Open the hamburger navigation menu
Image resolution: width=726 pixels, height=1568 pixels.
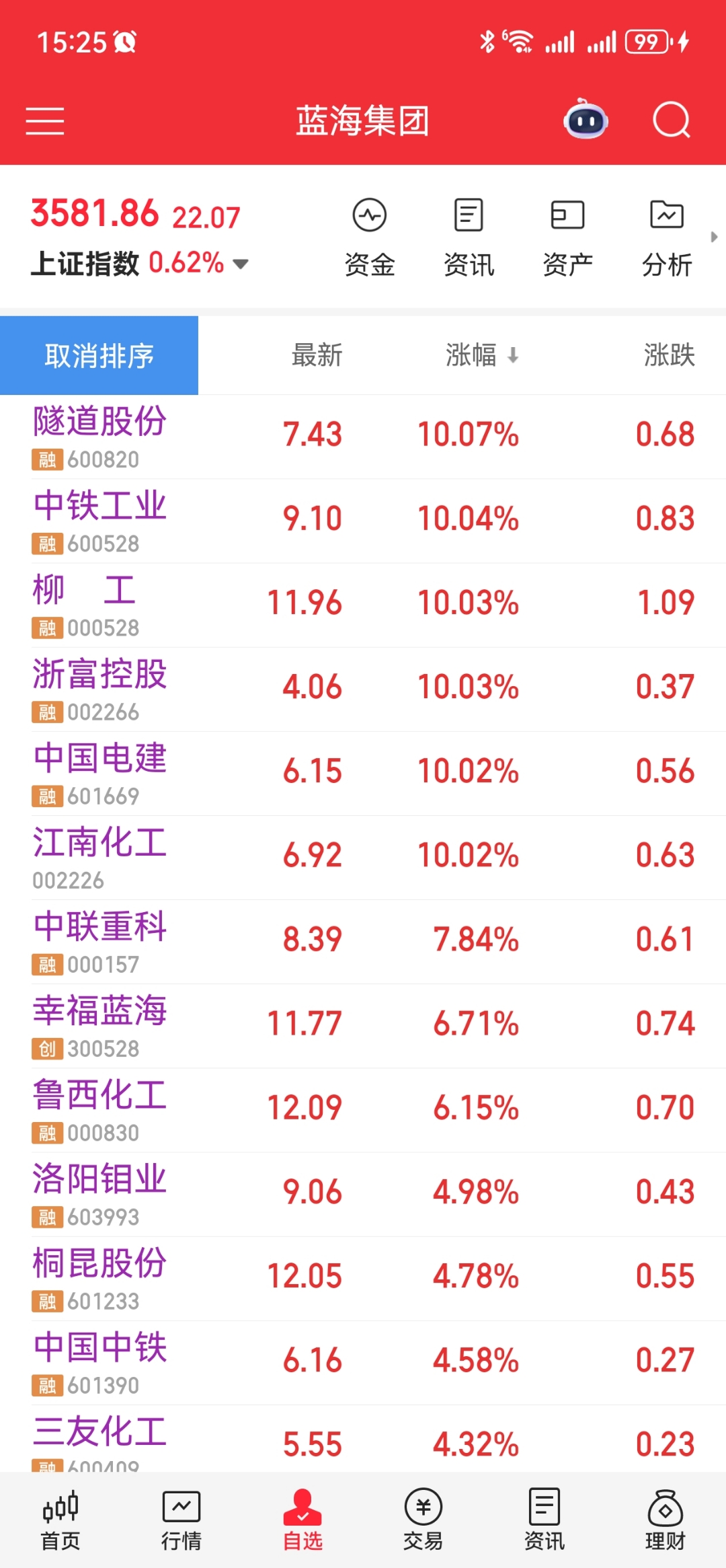[44, 121]
